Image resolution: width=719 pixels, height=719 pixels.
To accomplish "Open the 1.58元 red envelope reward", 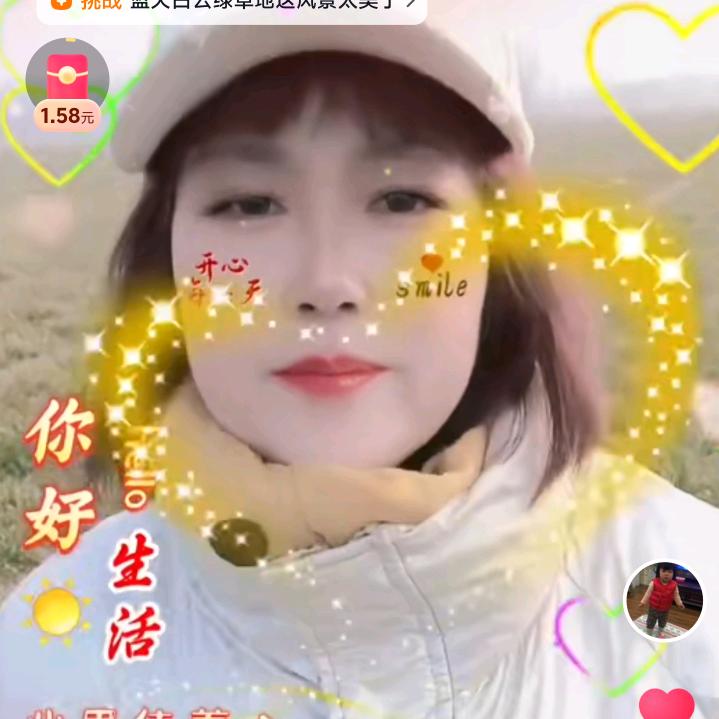I will point(67,87).
